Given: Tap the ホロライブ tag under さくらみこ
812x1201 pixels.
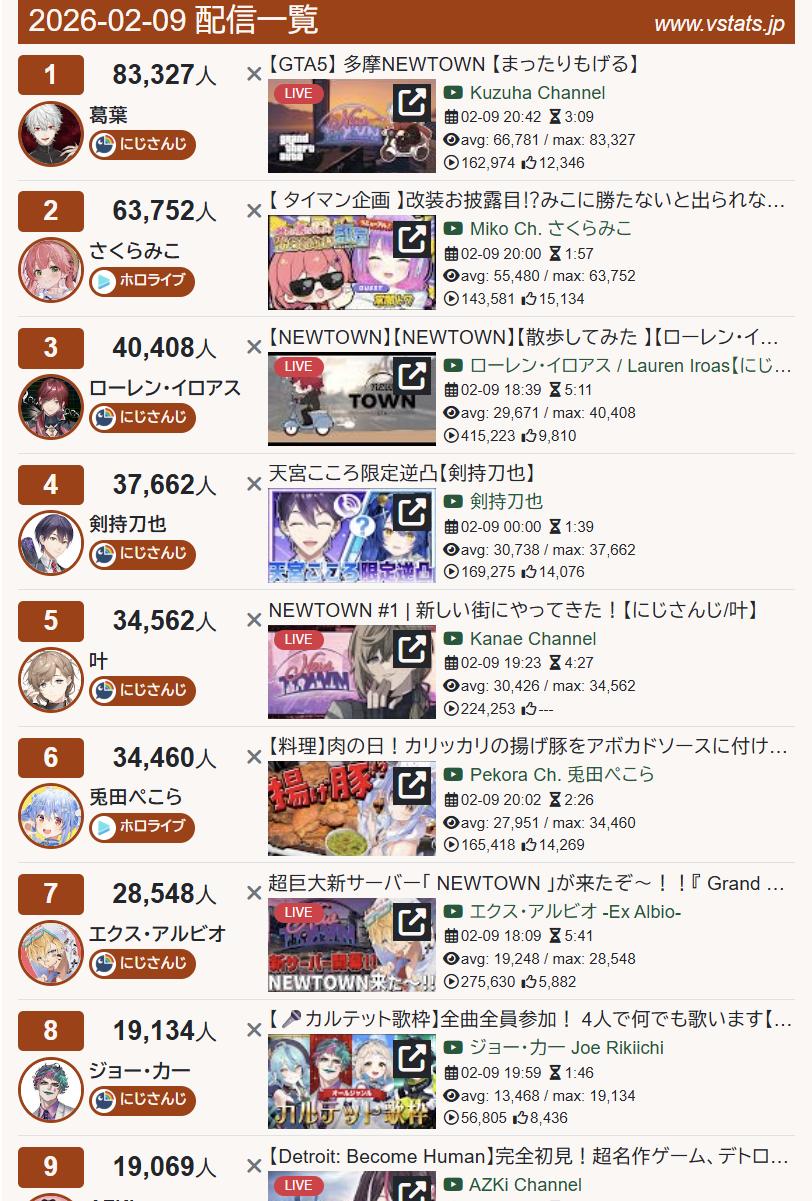Looking at the screenshot, I should click(x=142, y=281).
